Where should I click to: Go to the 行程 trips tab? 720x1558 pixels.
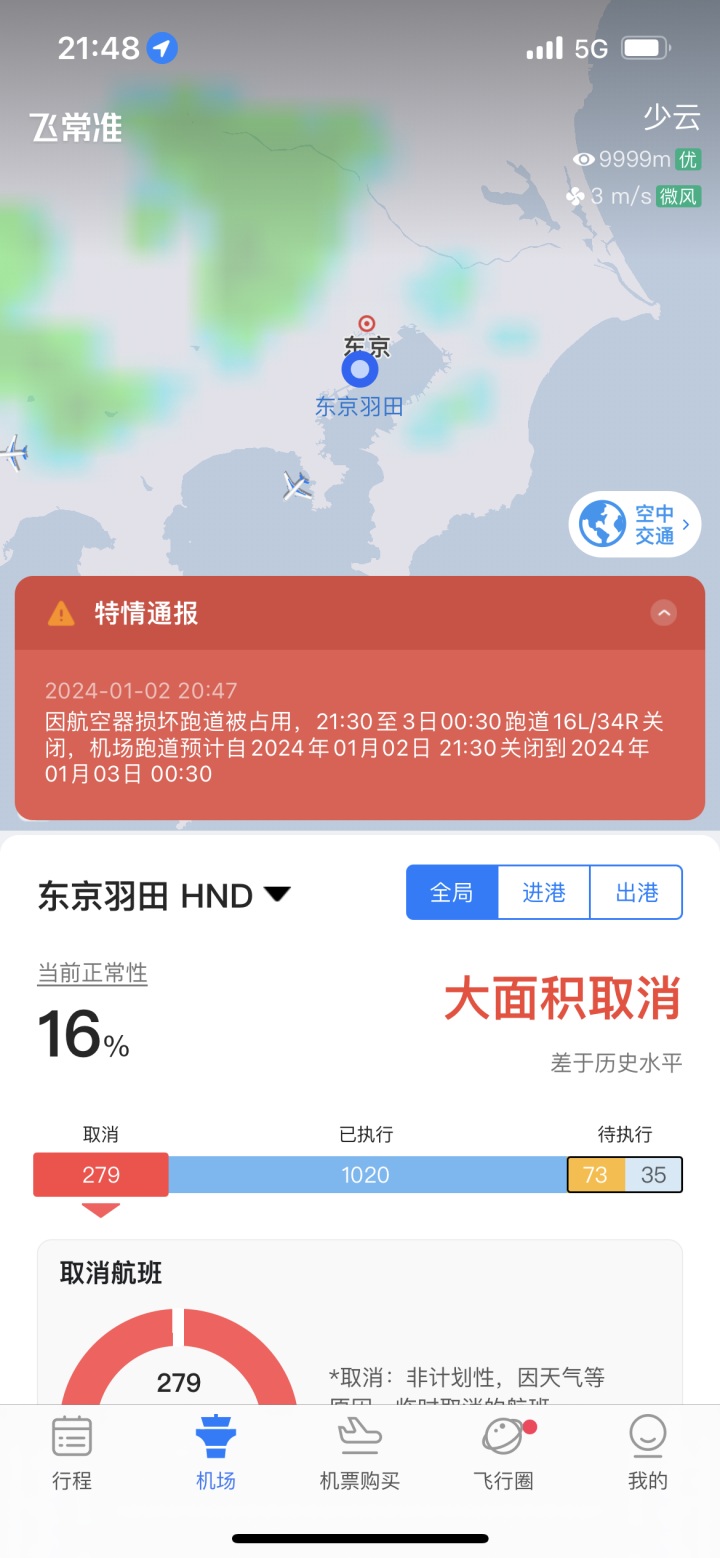[72, 1453]
